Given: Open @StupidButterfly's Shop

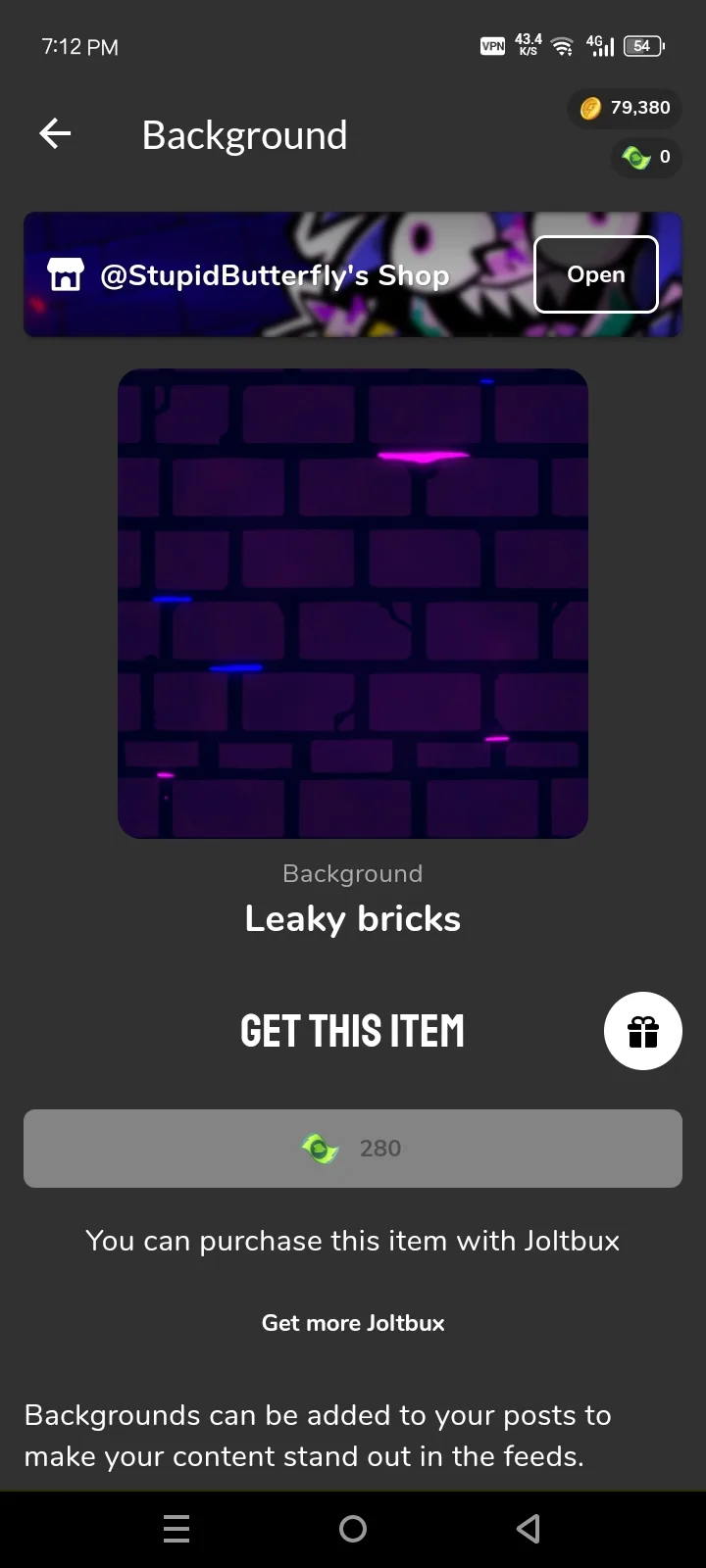Looking at the screenshot, I should click(x=595, y=274).
